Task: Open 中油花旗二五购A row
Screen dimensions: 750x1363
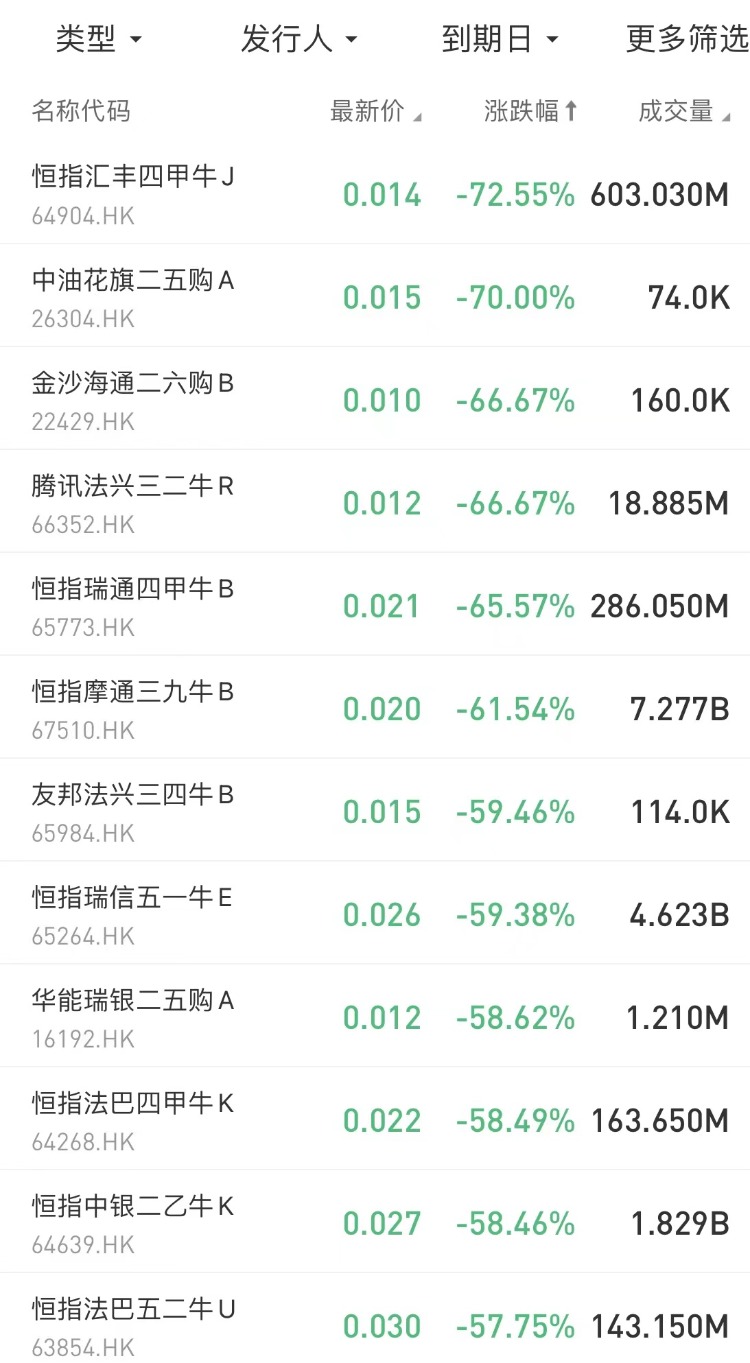Action: point(375,297)
